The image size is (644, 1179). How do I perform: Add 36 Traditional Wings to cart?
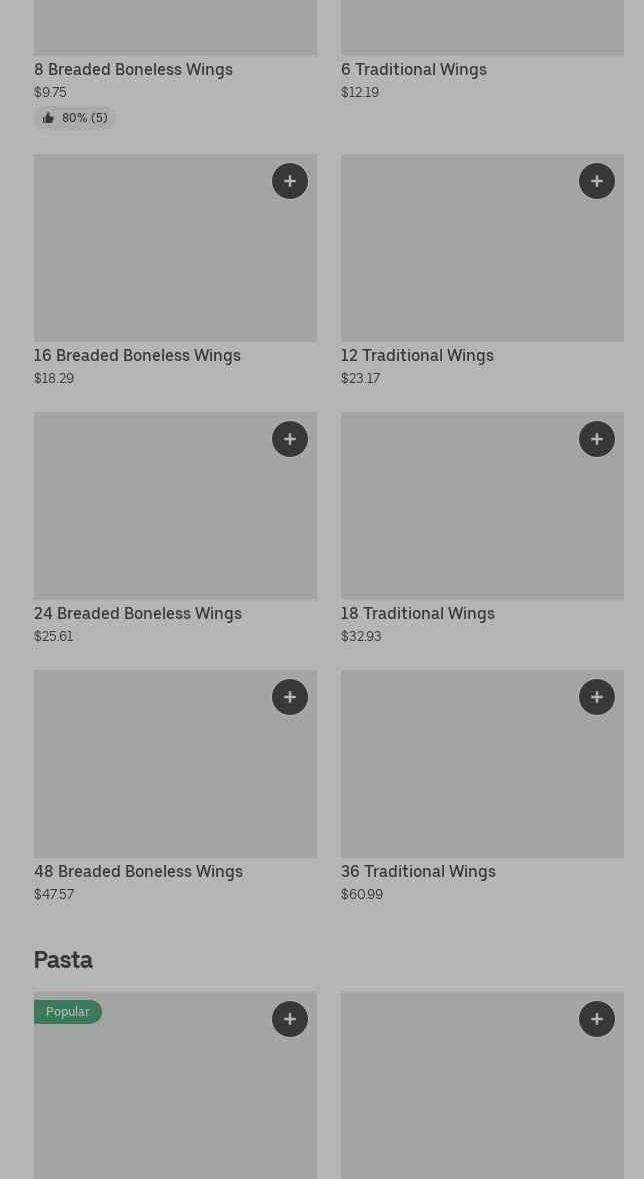pyautogui.click(x=597, y=697)
